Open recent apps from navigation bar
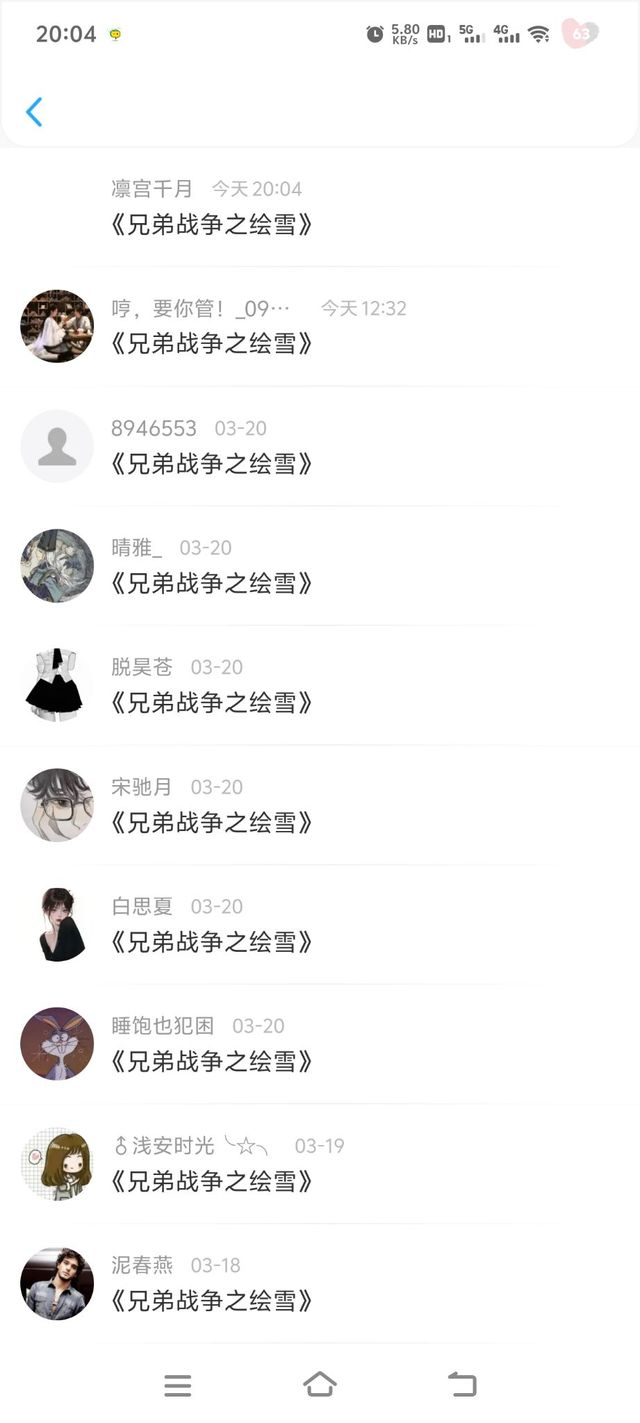The image size is (640, 1423). (178, 1385)
